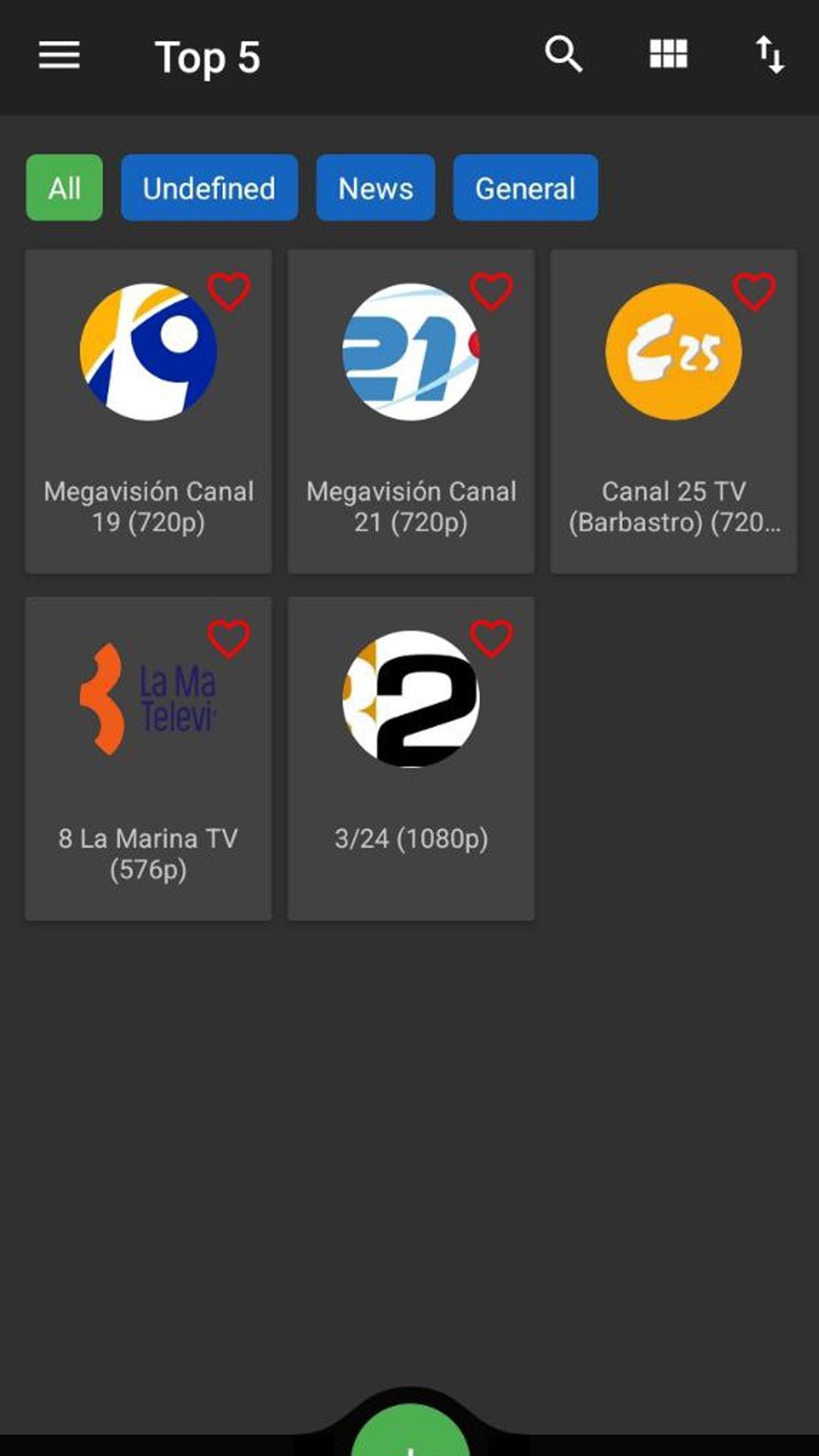Favorite Megavisión Canal 21 with the heart
The height and width of the screenshot is (1456, 819).
(491, 291)
